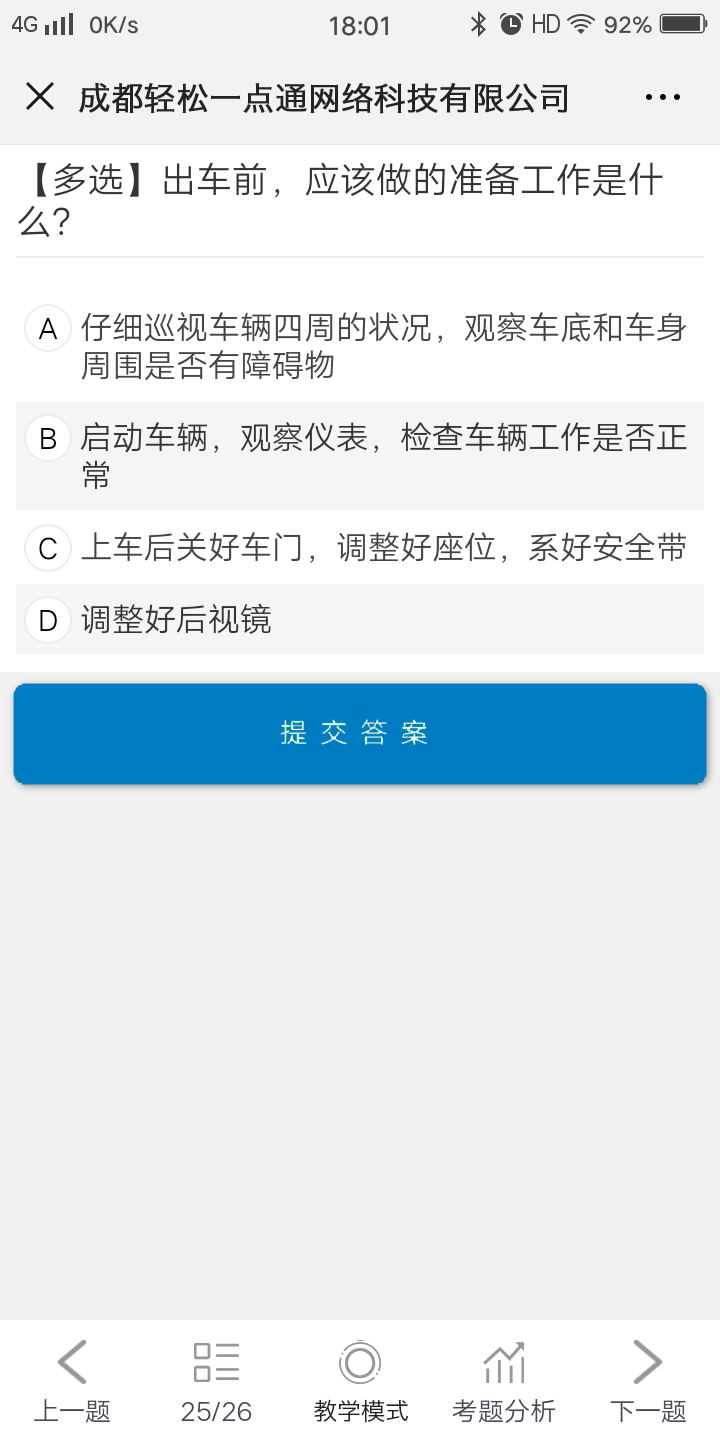The image size is (720, 1440).
Task: Go to previous question 上一题
Action: coord(72,1382)
